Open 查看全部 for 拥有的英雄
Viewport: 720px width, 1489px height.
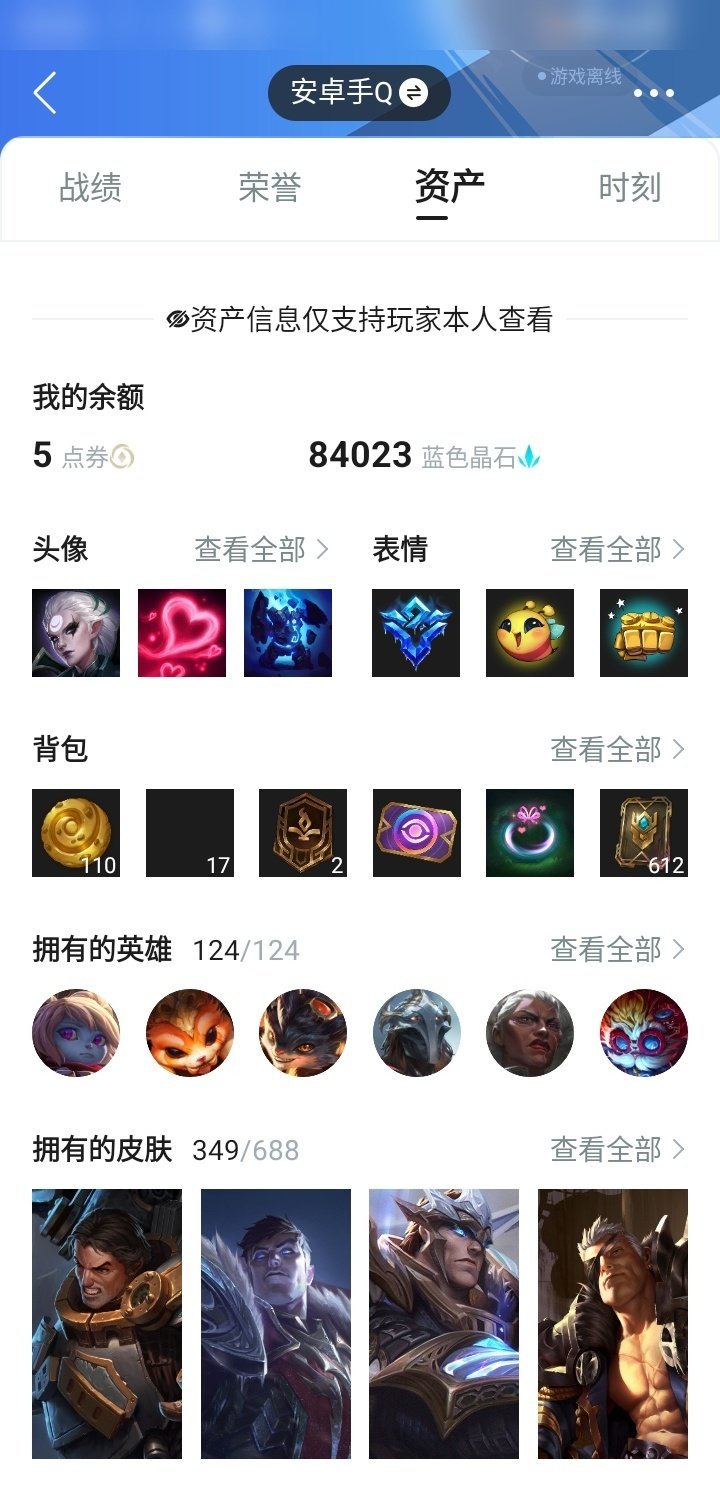click(x=611, y=949)
